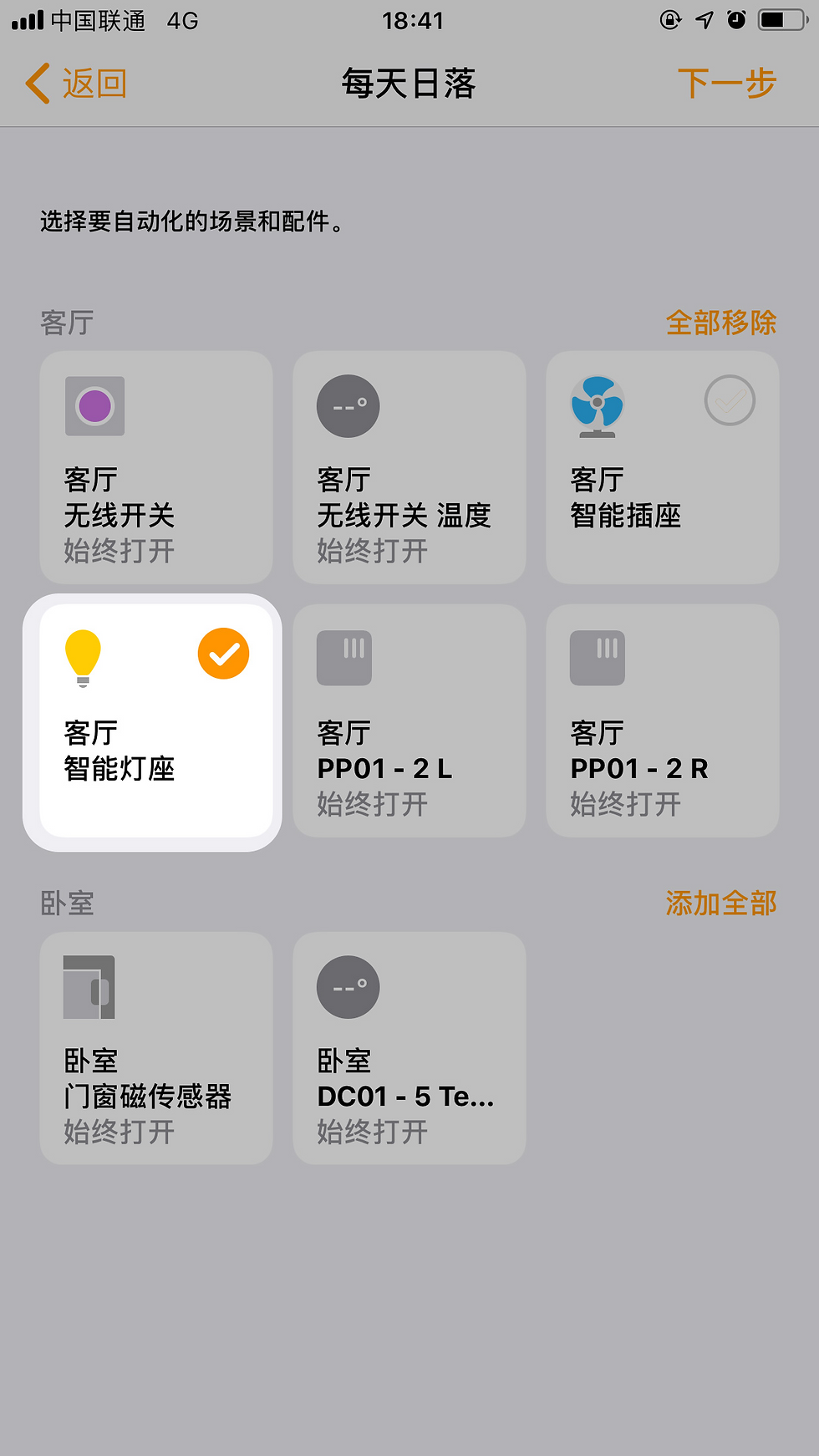Screen dimensions: 819x1456
Task: Deselect the 客厅 智能灯座 bulb tile
Action: click(x=156, y=720)
